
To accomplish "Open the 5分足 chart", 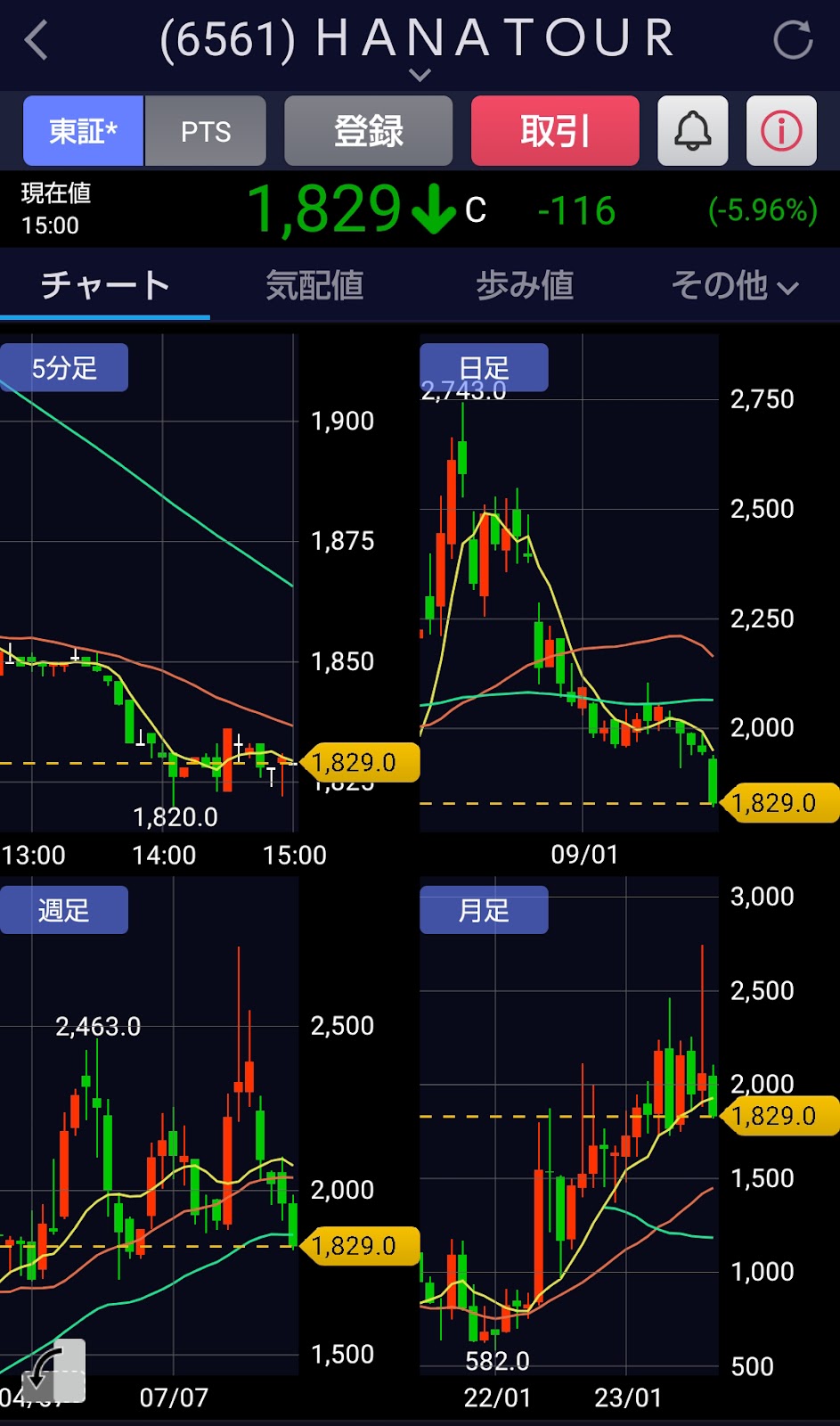I will point(64,367).
